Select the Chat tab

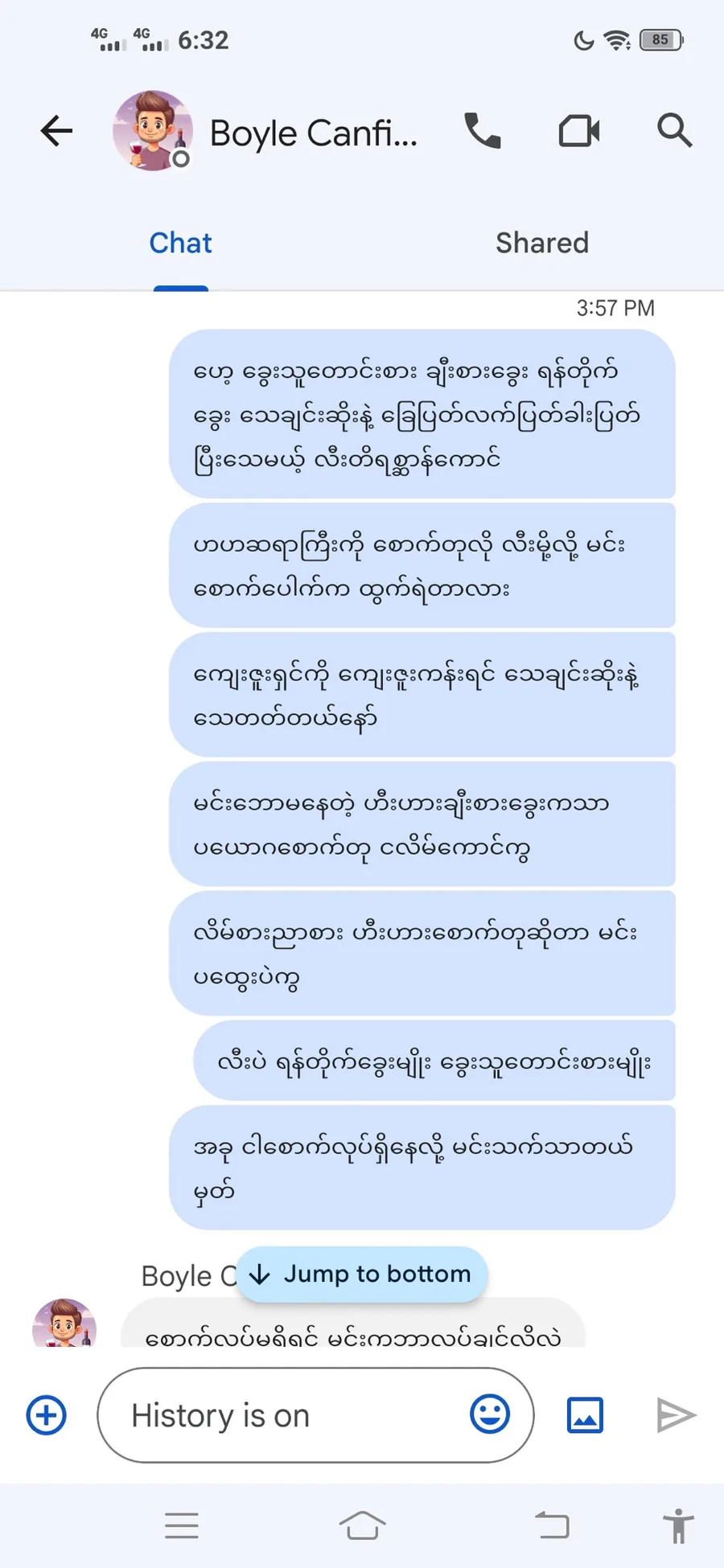pos(180,243)
